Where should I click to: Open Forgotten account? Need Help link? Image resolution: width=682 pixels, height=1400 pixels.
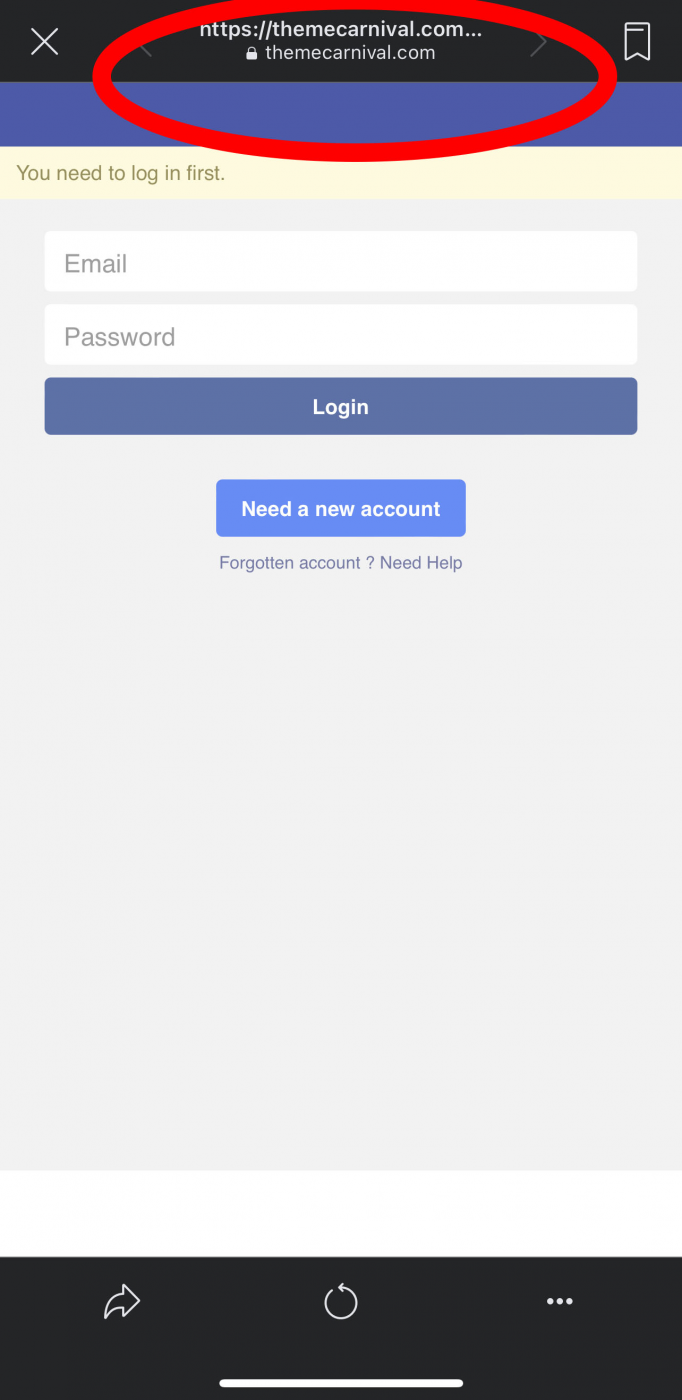click(x=341, y=563)
